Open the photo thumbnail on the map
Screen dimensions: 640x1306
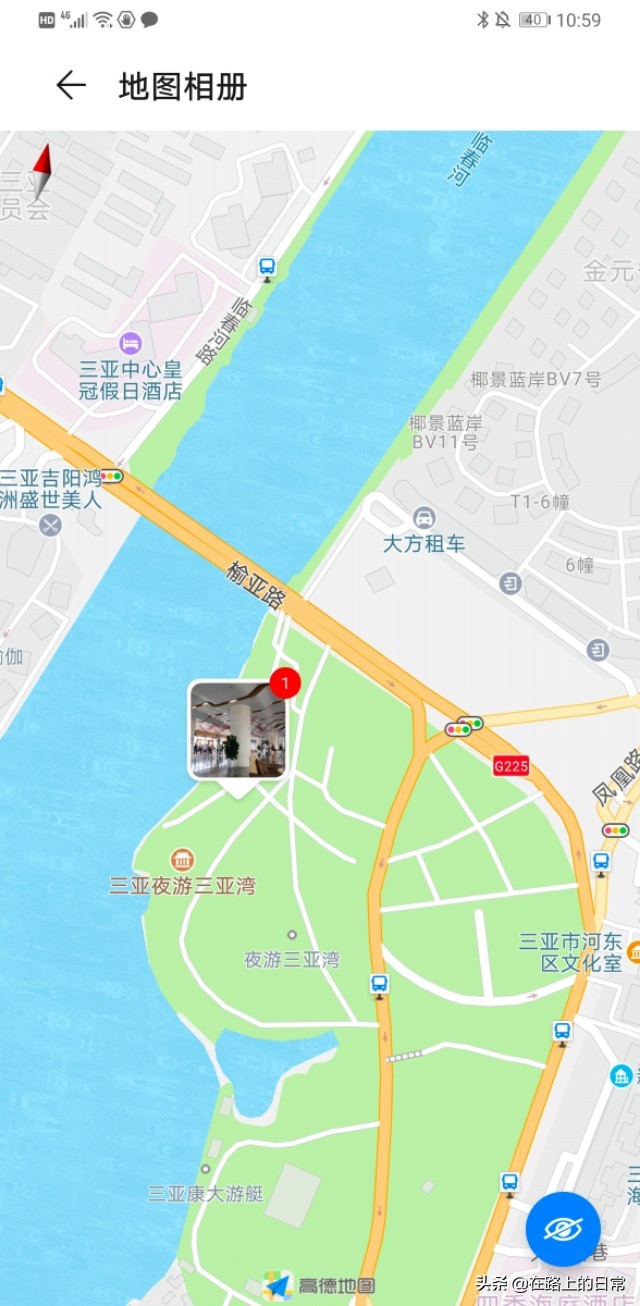[238, 731]
